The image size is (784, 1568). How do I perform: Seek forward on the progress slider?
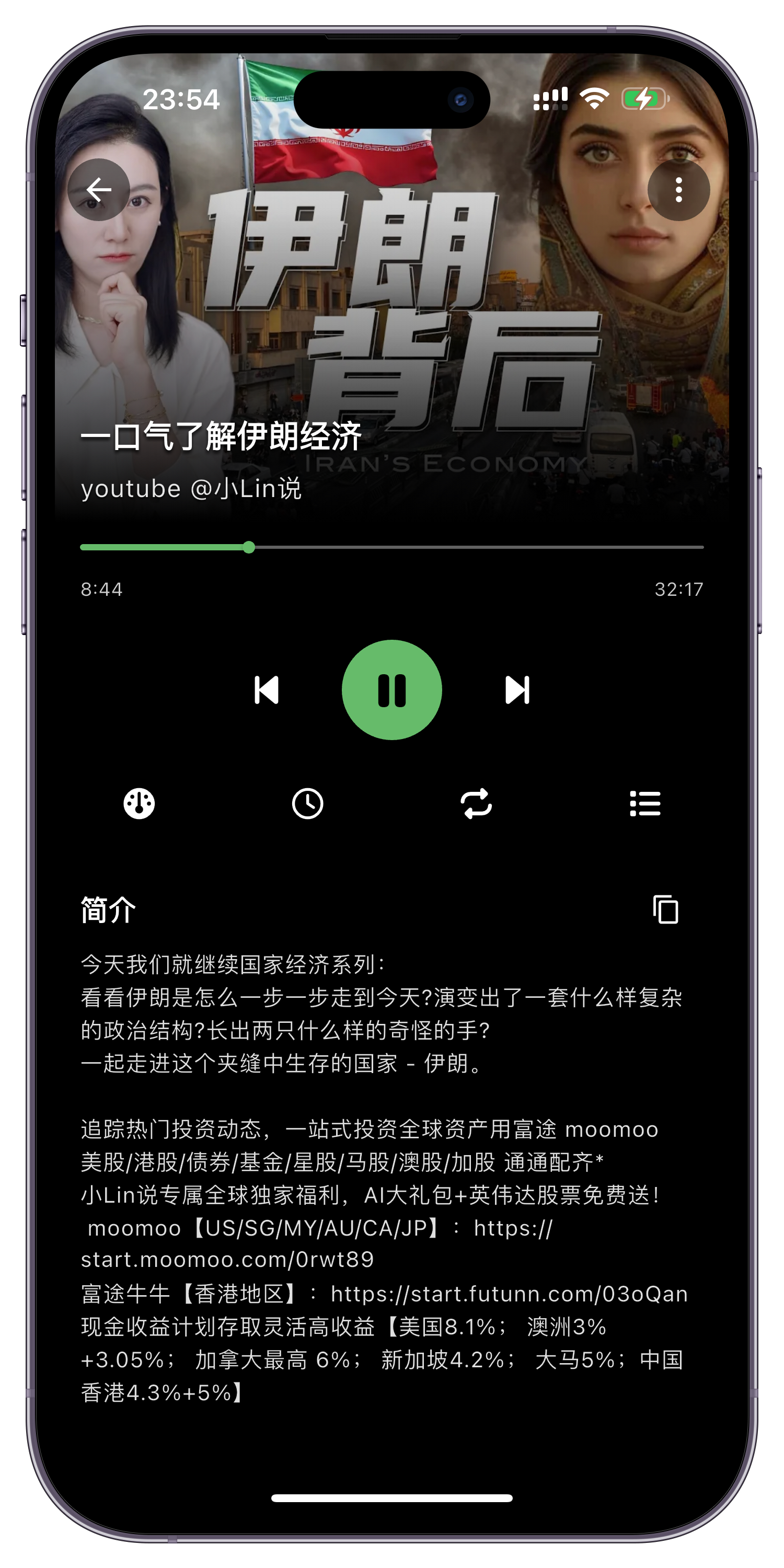pyautogui.click(x=487, y=547)
